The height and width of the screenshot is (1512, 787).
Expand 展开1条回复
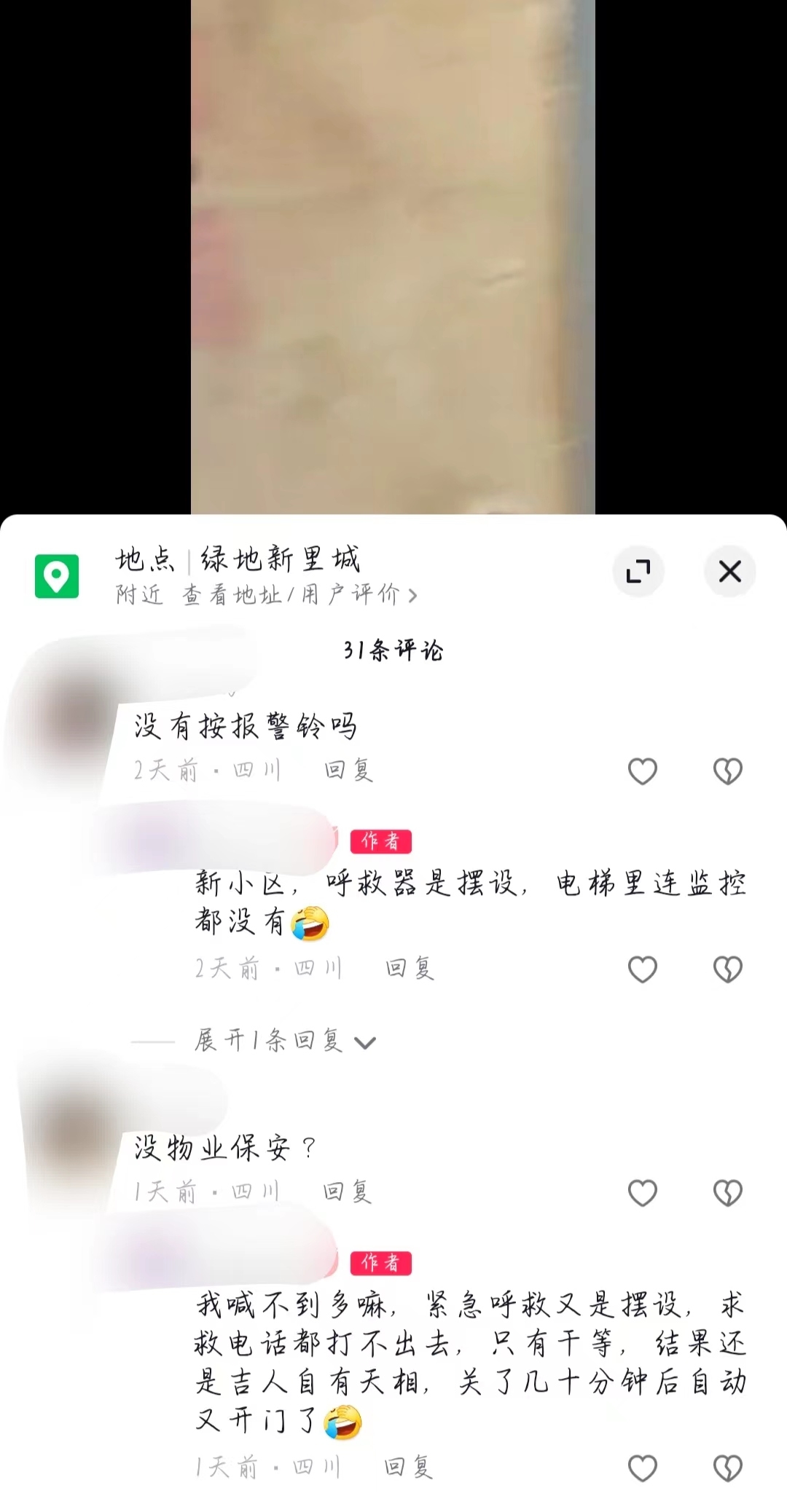point(284,1041)
